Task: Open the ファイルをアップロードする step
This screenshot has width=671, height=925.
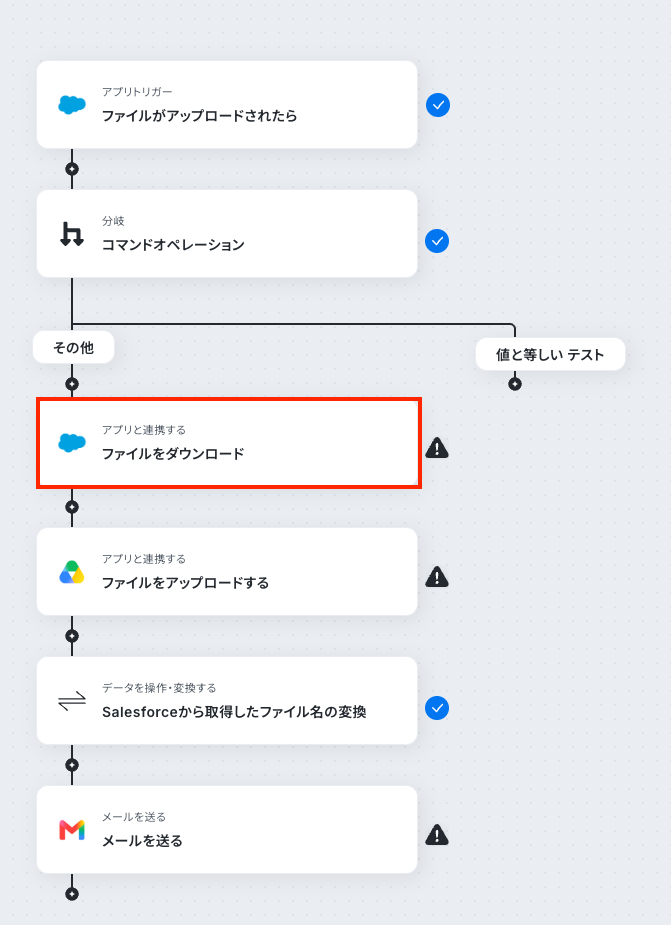Action: 227,572
